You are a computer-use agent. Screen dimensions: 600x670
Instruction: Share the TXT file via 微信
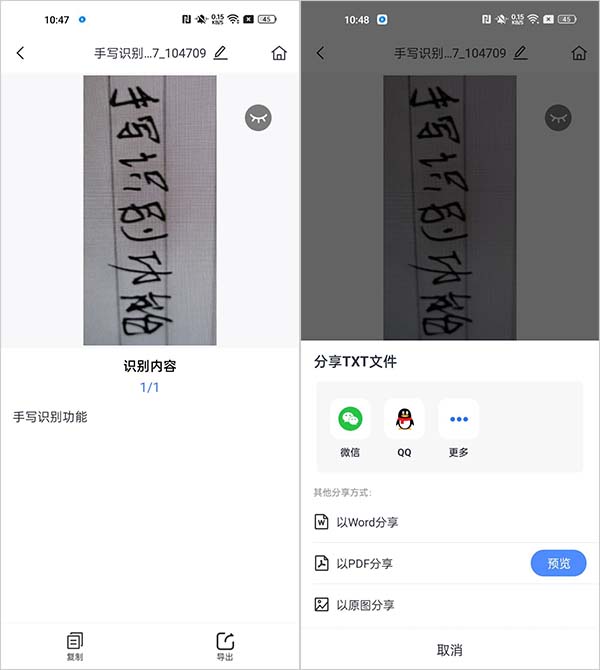tap(350, 428)
